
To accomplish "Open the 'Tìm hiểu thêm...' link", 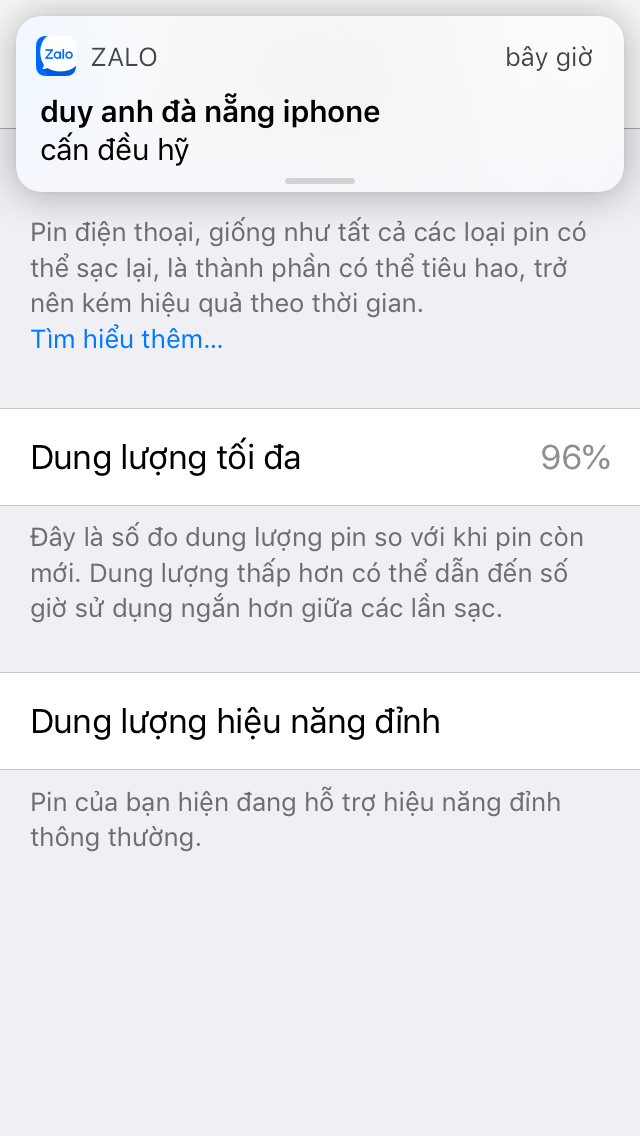I will click(x=127, y=339).
